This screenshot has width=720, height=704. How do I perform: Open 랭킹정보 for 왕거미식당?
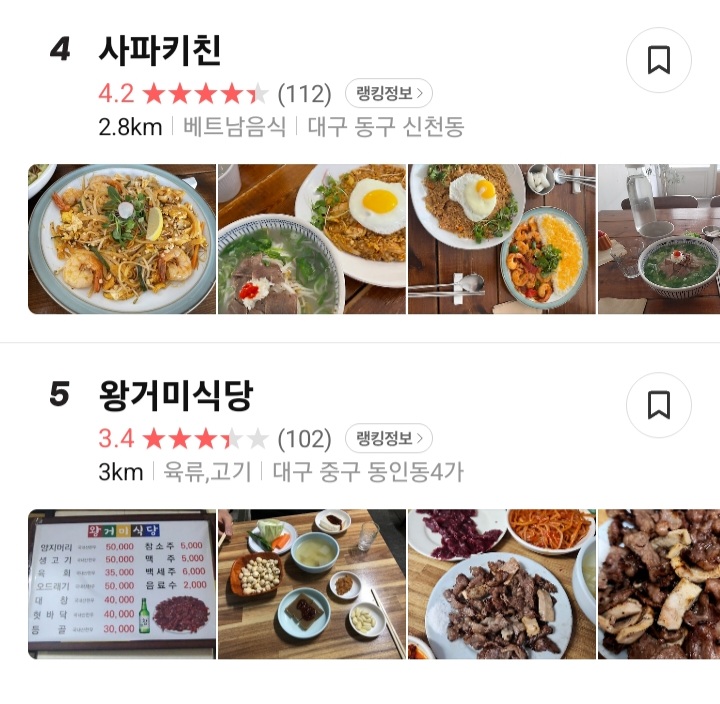[x=389, y=438]
